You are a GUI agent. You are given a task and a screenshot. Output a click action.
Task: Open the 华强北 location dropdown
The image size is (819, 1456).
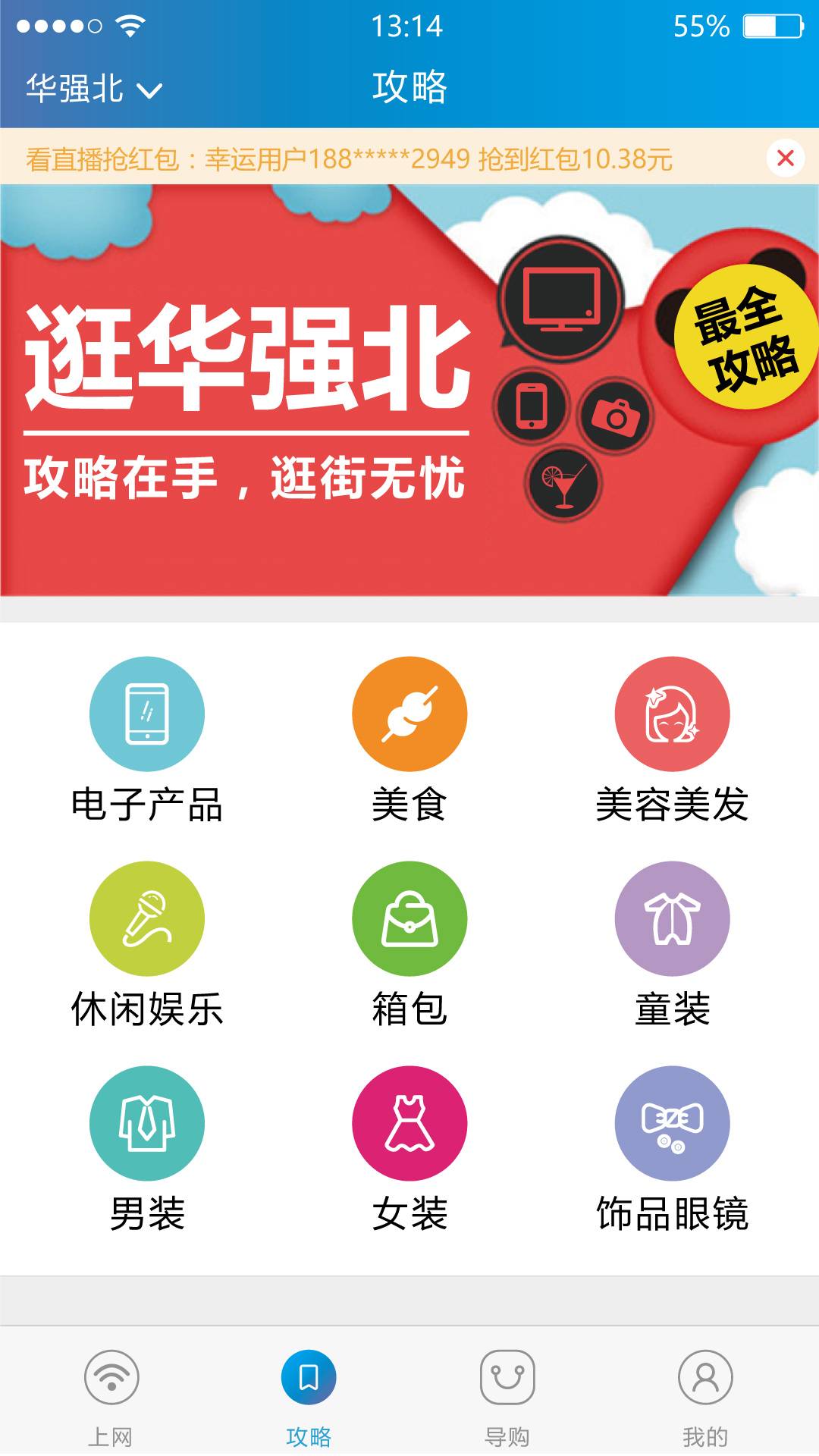94,89
